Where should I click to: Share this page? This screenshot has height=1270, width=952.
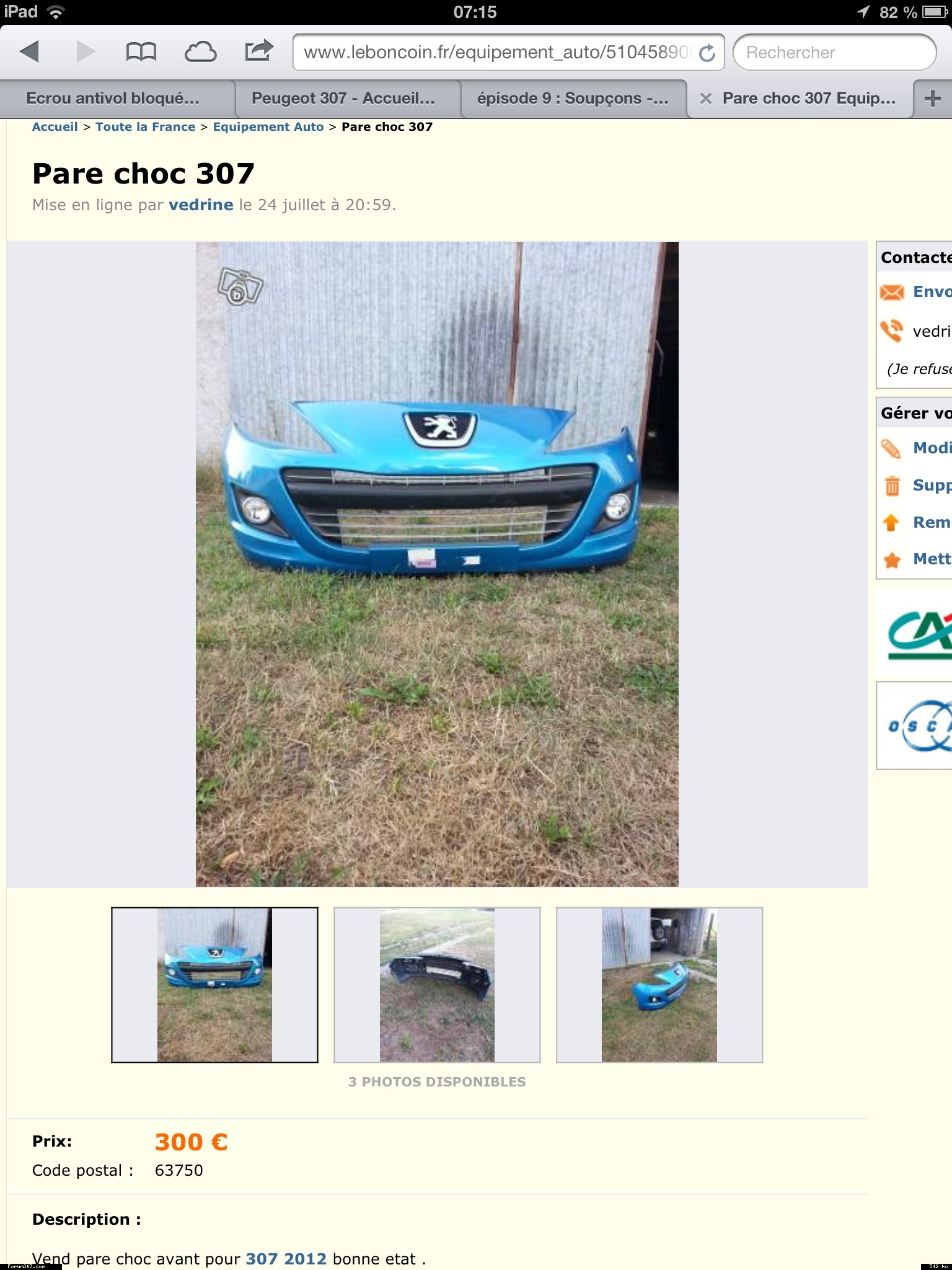pyautogui.click(x=258, y=51)
